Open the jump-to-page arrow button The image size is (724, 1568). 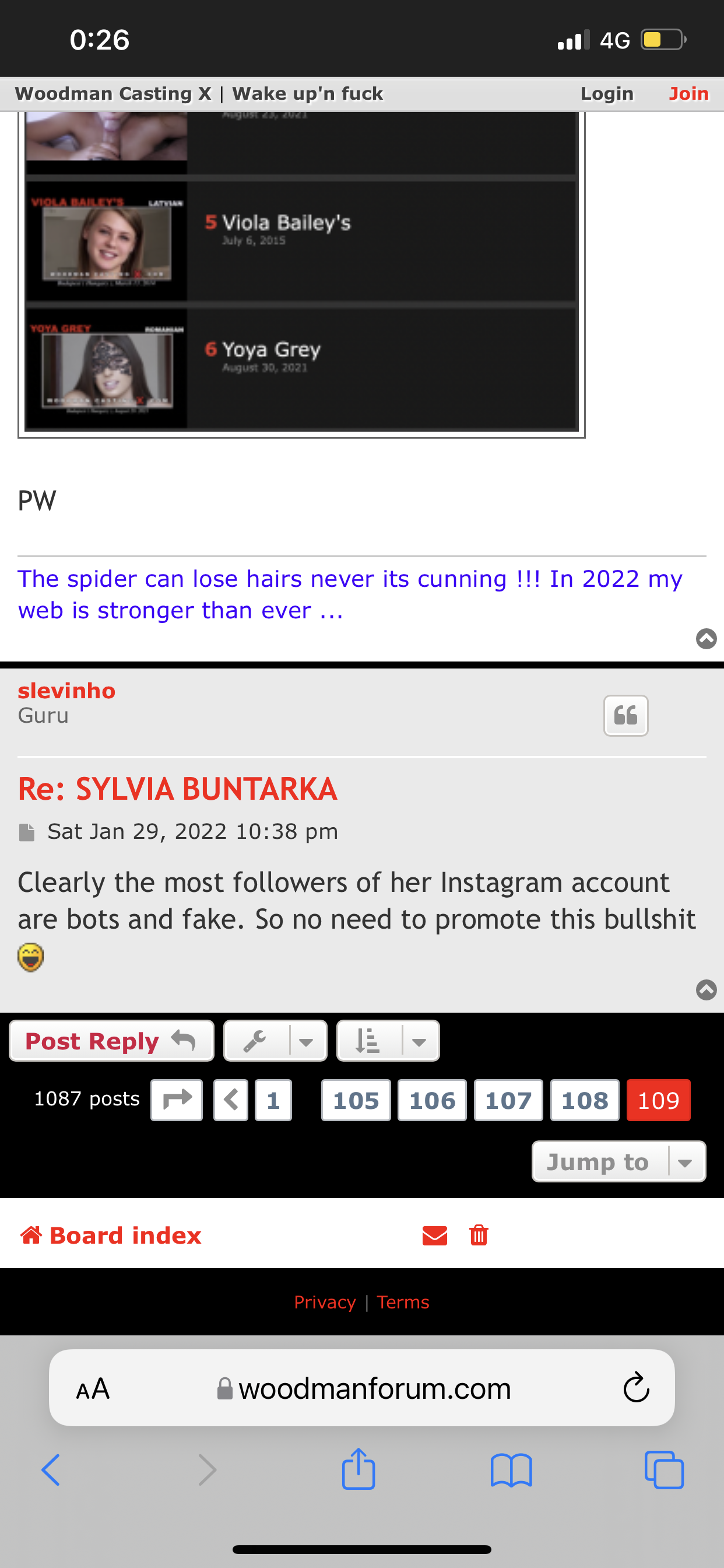[177, 1101]
